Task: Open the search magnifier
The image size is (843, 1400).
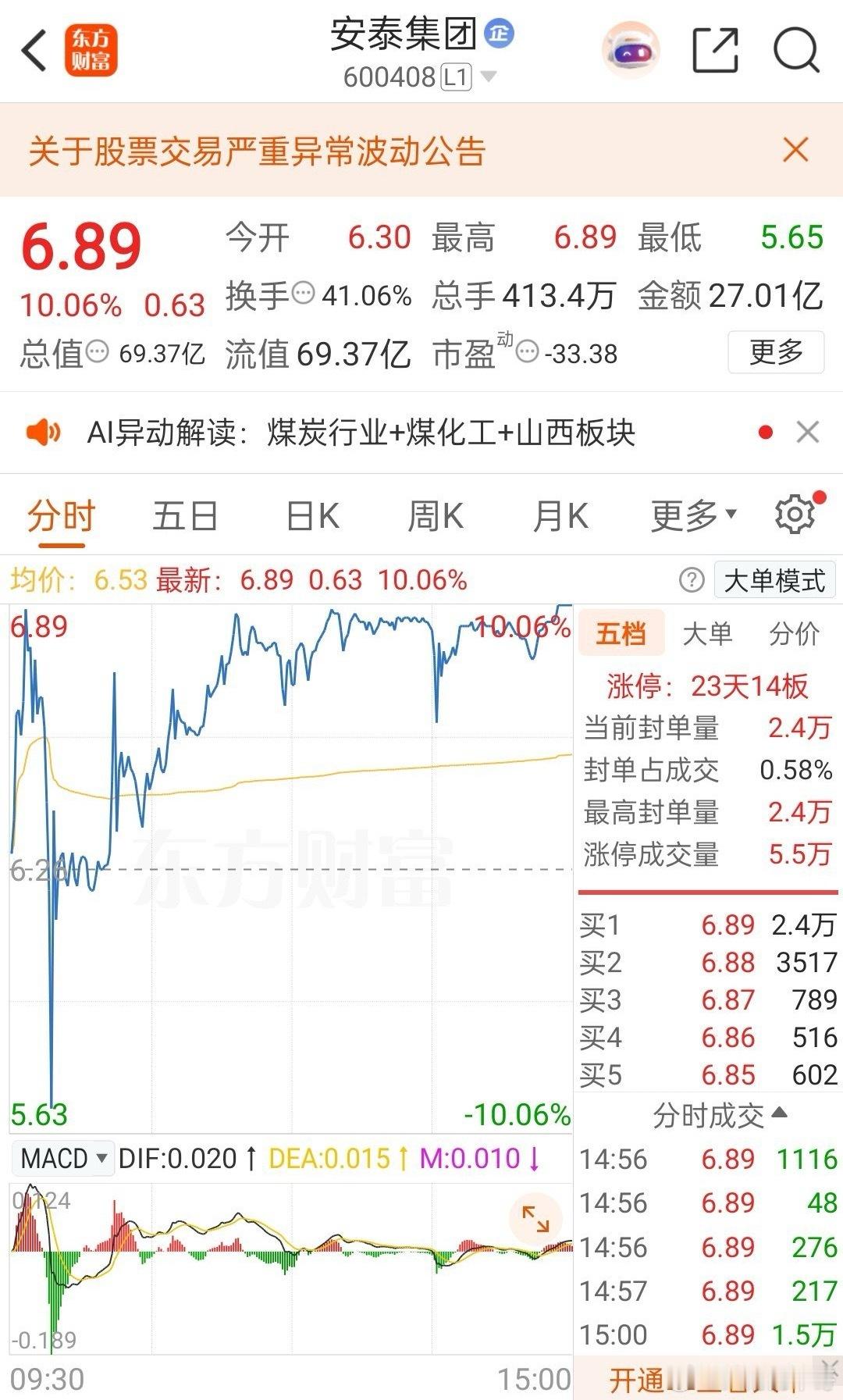Action: pos(796,51)
